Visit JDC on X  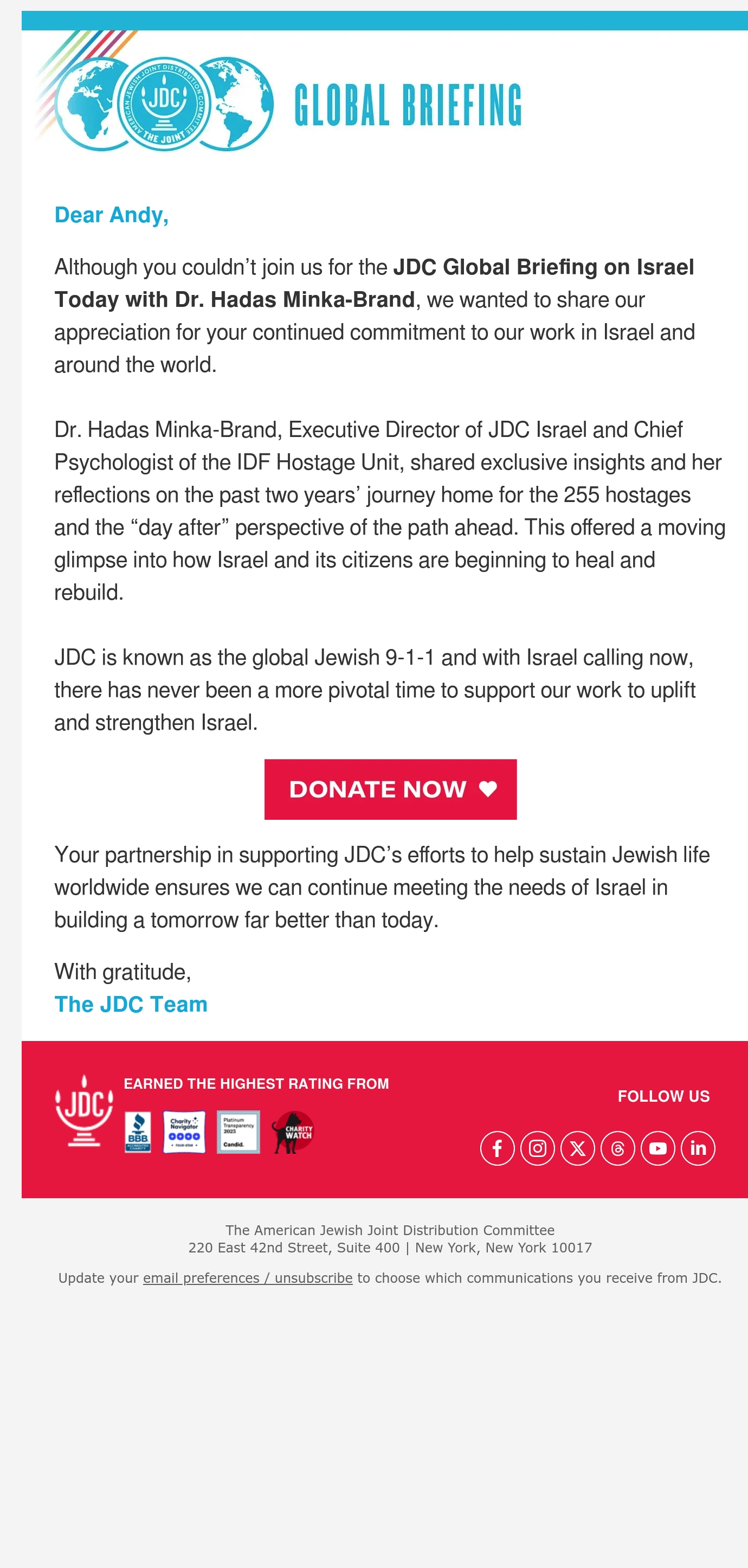(578, 1148)
